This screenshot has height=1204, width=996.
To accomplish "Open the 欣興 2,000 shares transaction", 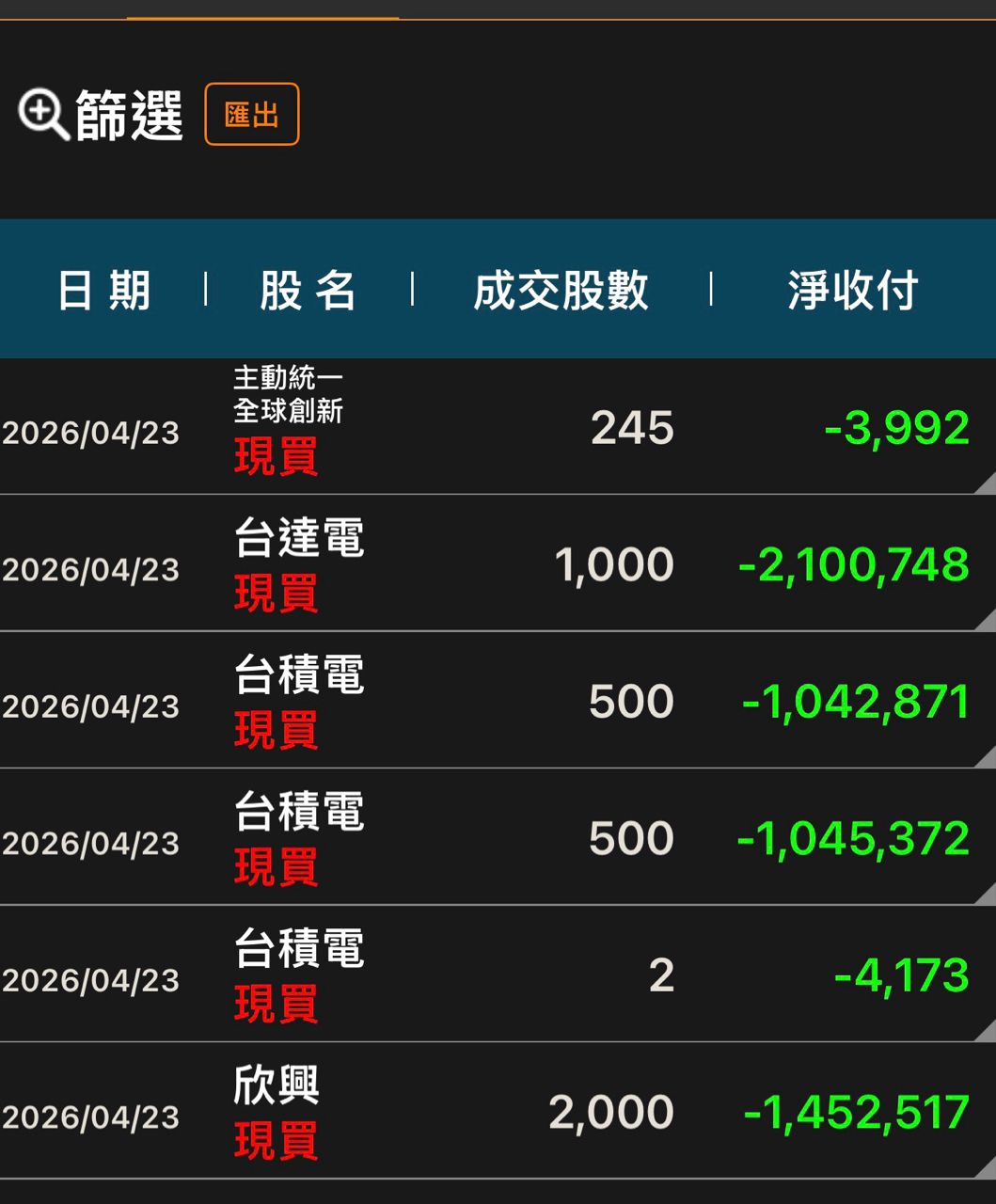I will 498,1112.
